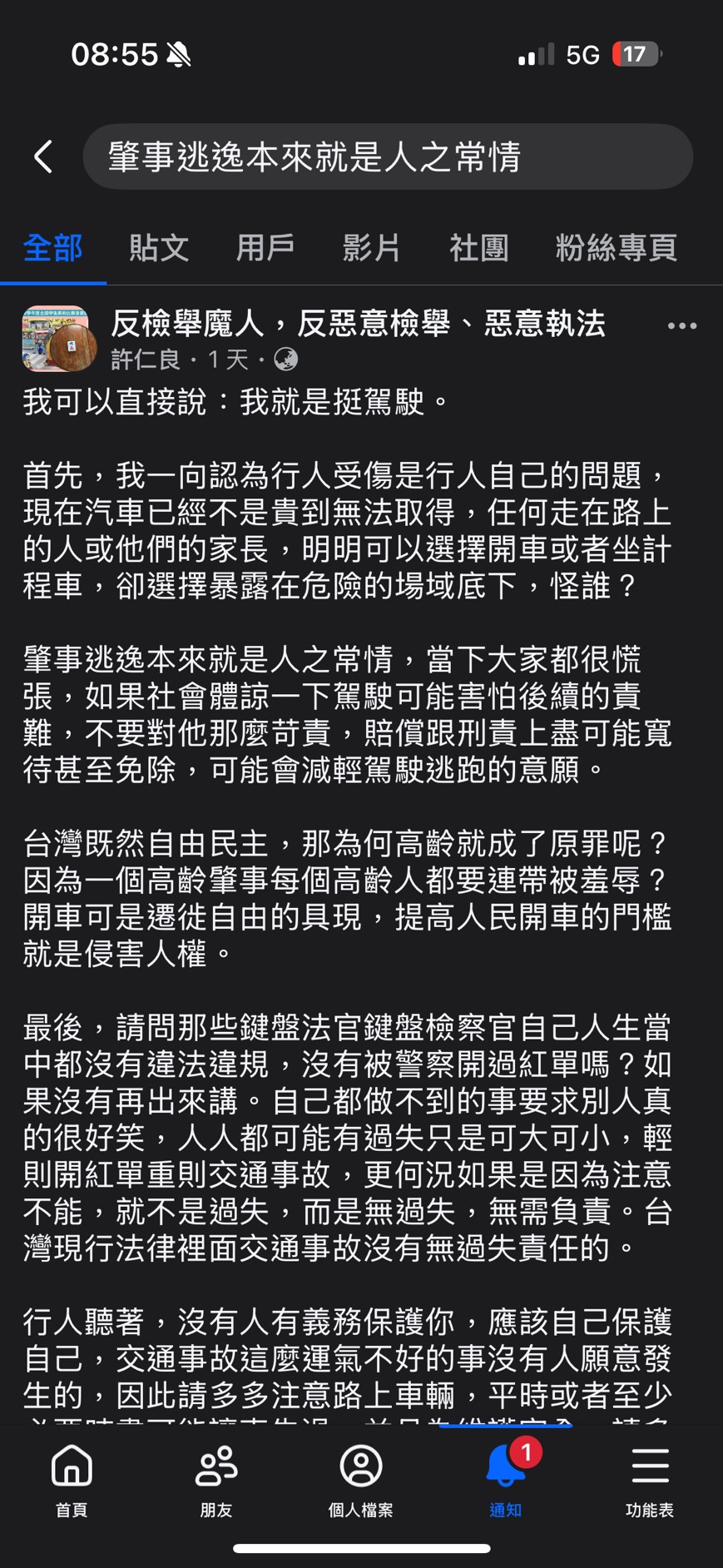Select the 用戶 tab
This screenshot has height=1568, width=723.
(265, 247)
